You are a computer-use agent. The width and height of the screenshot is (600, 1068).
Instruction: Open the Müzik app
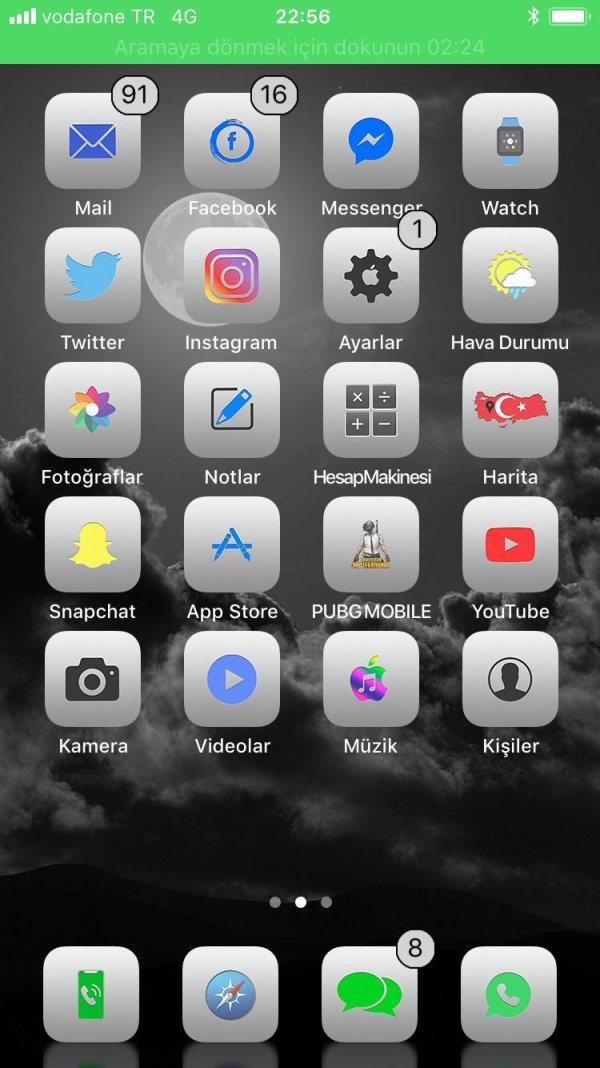click(371, 680)
